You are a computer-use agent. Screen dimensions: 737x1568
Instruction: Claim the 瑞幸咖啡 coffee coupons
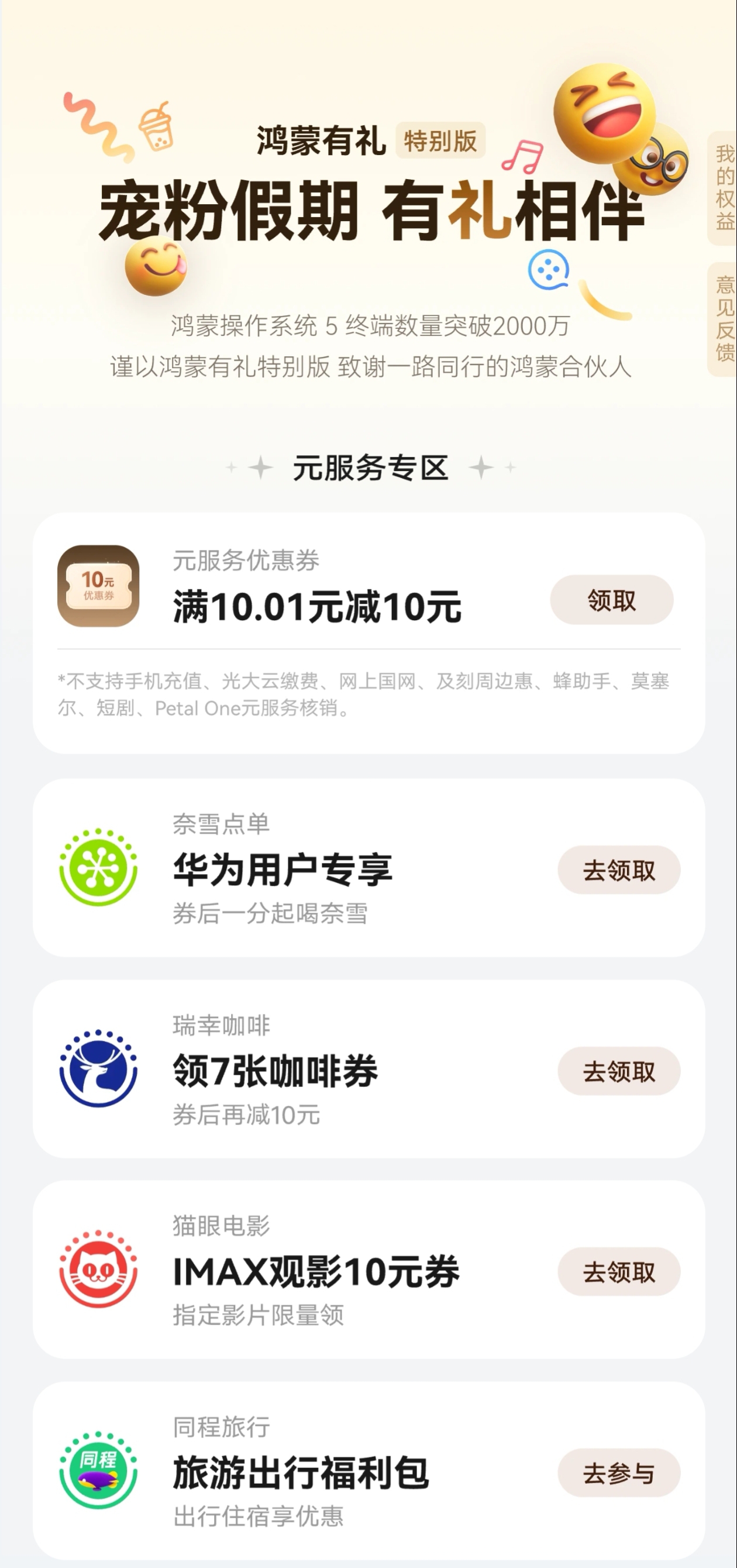pyautogui.click(x=618, y=1071)
